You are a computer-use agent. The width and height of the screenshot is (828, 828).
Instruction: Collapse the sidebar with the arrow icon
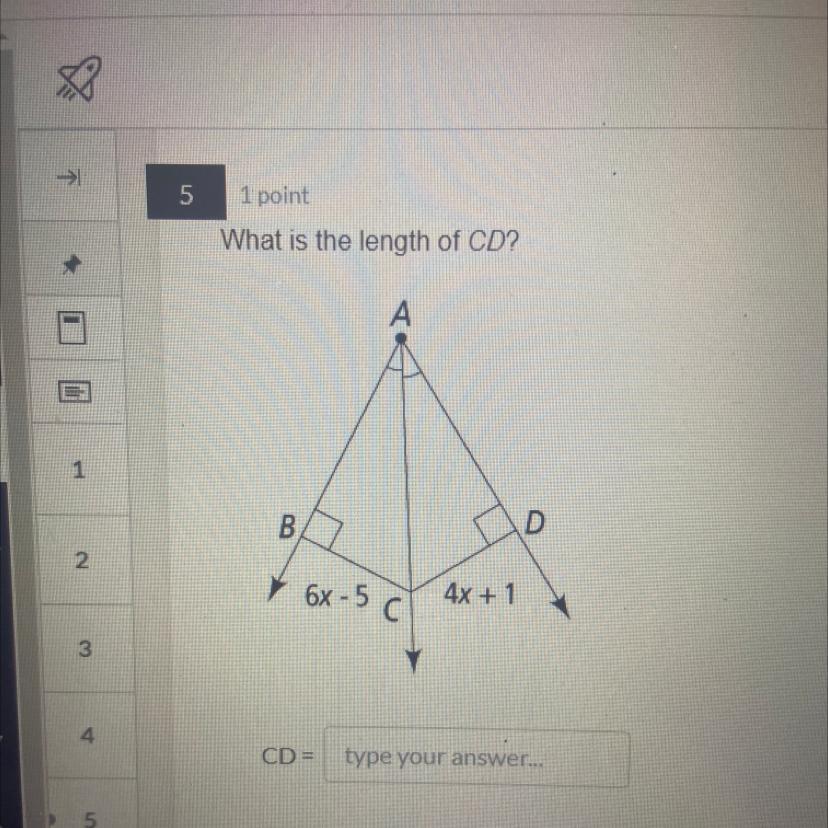(x=69, y=177)
